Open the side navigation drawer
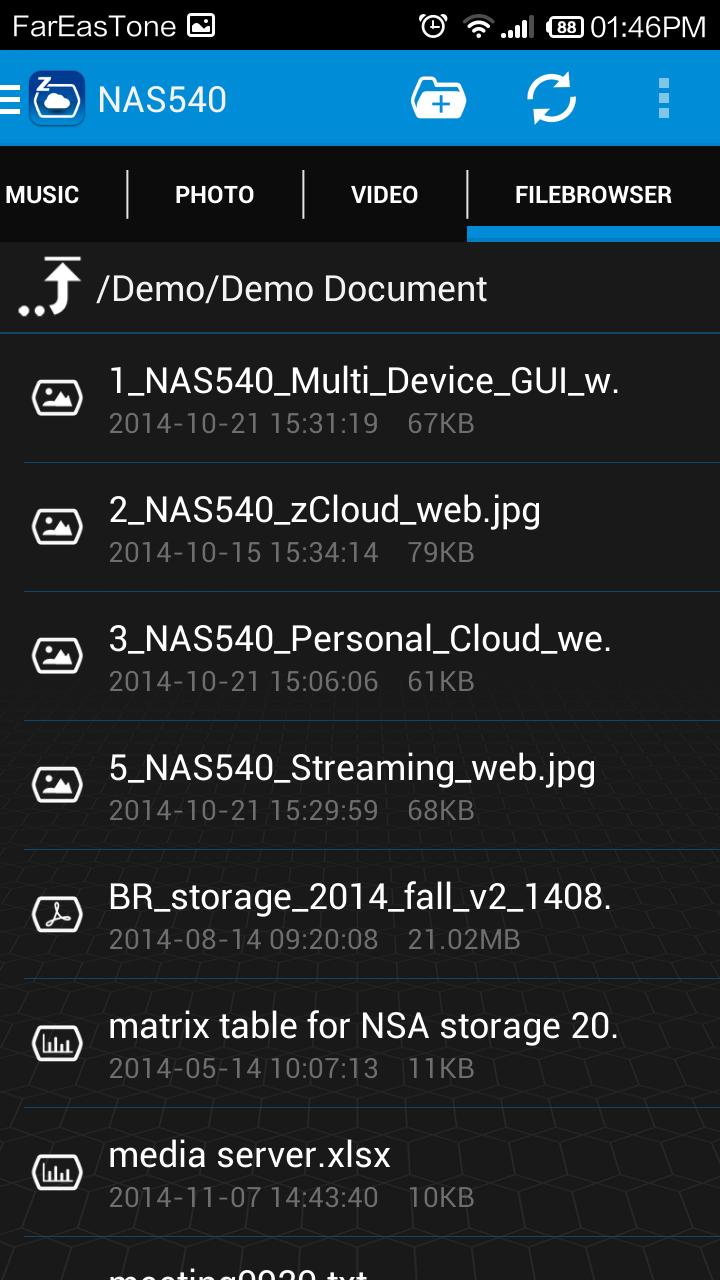 click(8, 97)
